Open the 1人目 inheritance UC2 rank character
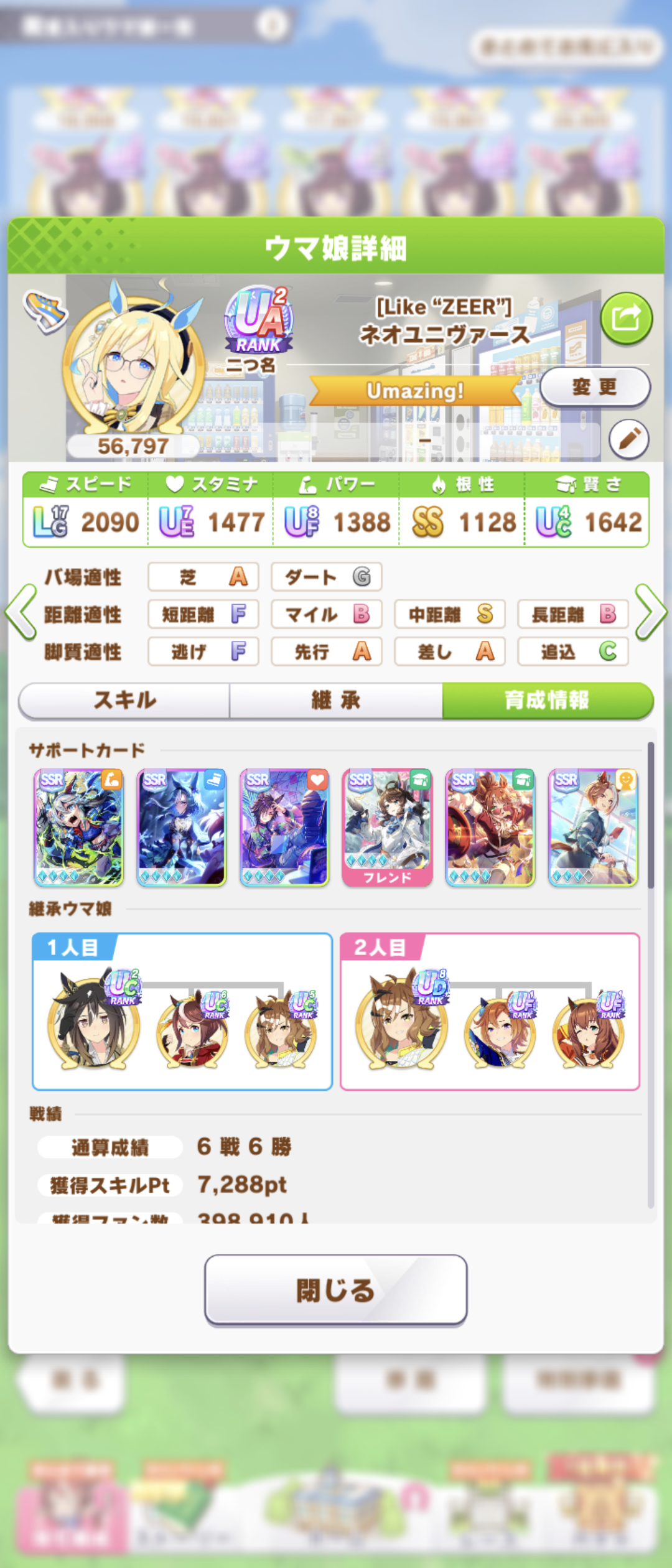The height and width of the screenshot is (1568, 672). (x=95, y=1019)
